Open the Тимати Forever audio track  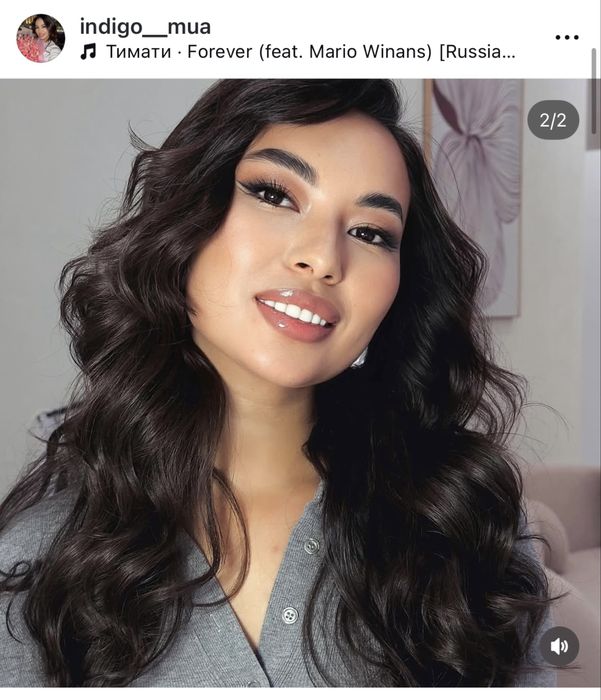309,52
